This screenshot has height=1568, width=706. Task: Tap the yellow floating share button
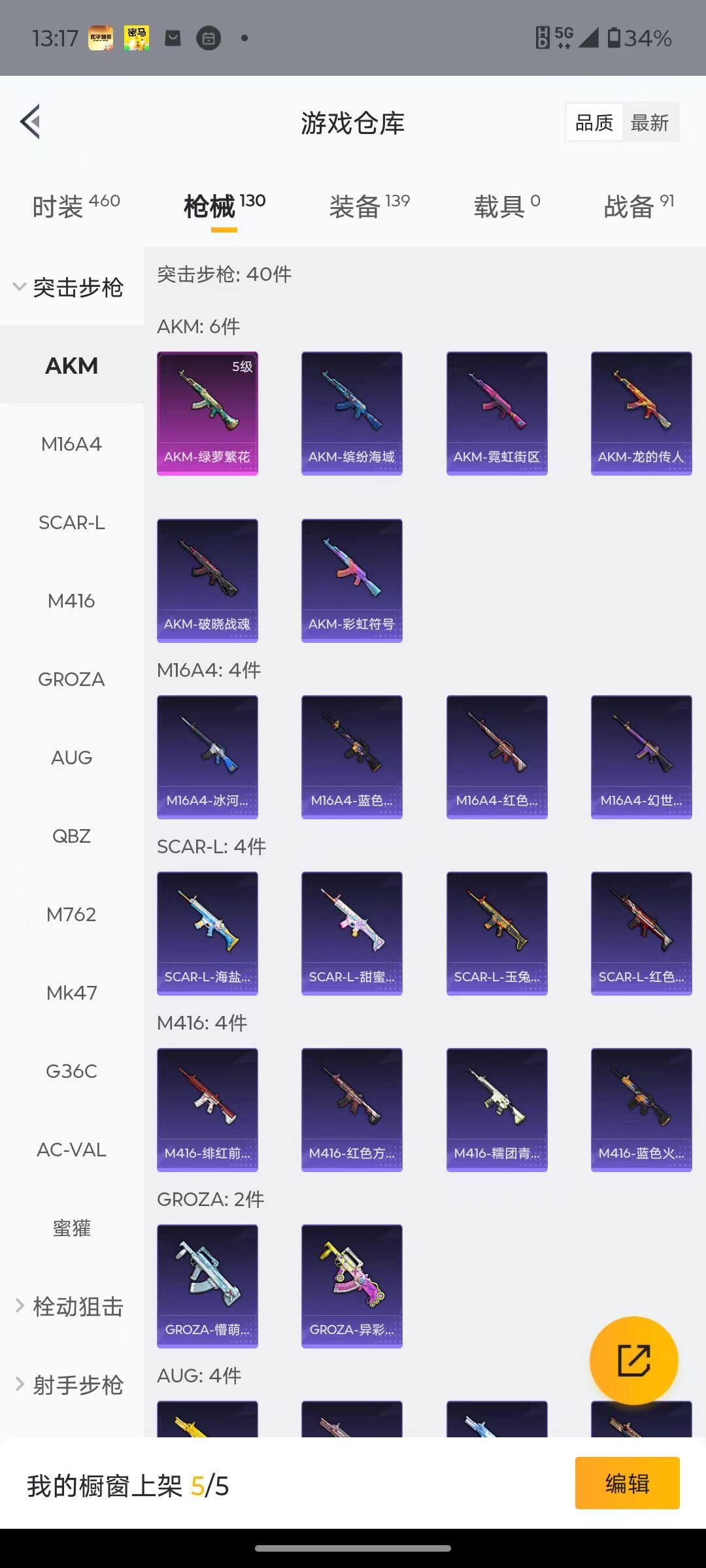point(633,1360)
